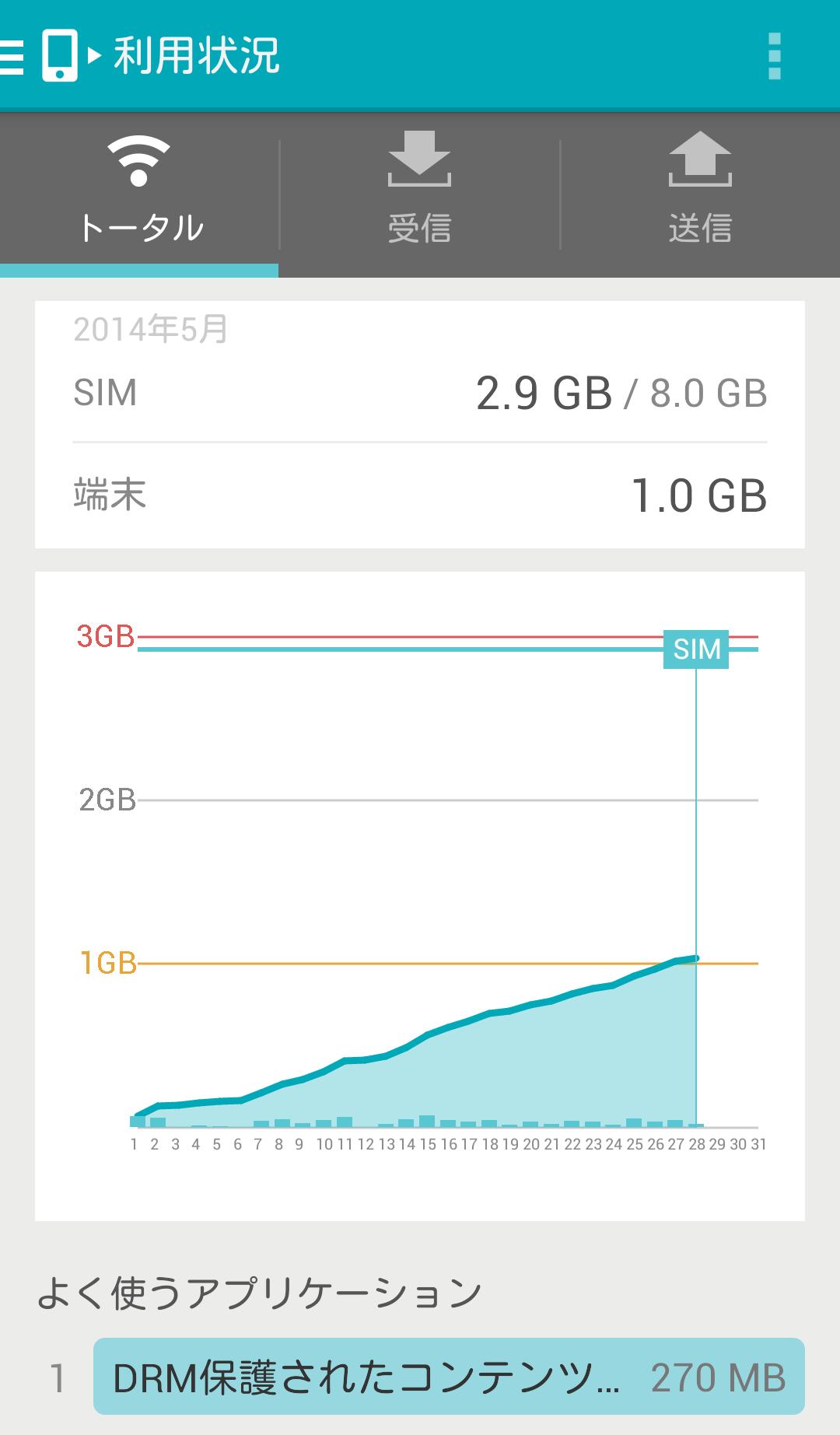Tap the upload arrow icon above 送信

[699, 163]
